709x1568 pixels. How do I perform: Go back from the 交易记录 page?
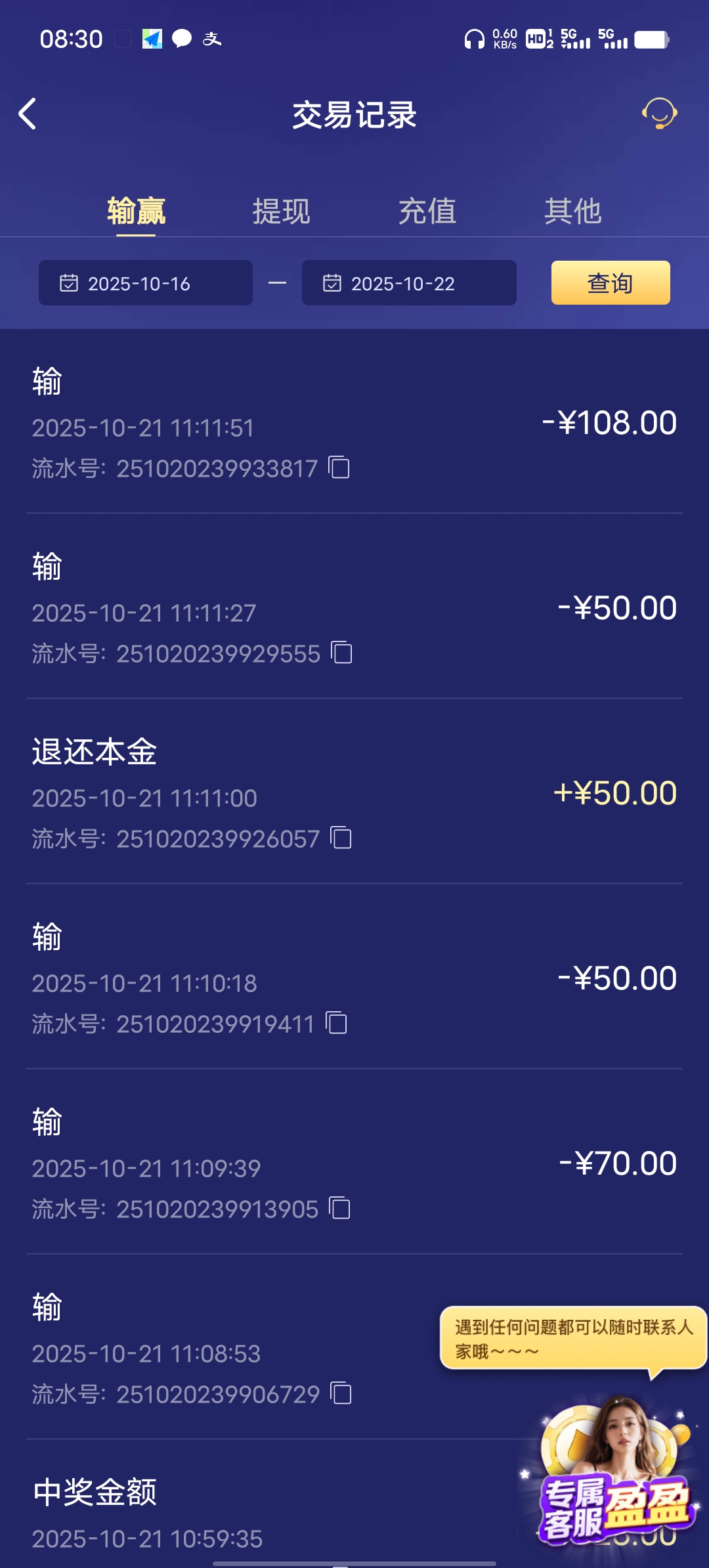[x=28, y=114]
